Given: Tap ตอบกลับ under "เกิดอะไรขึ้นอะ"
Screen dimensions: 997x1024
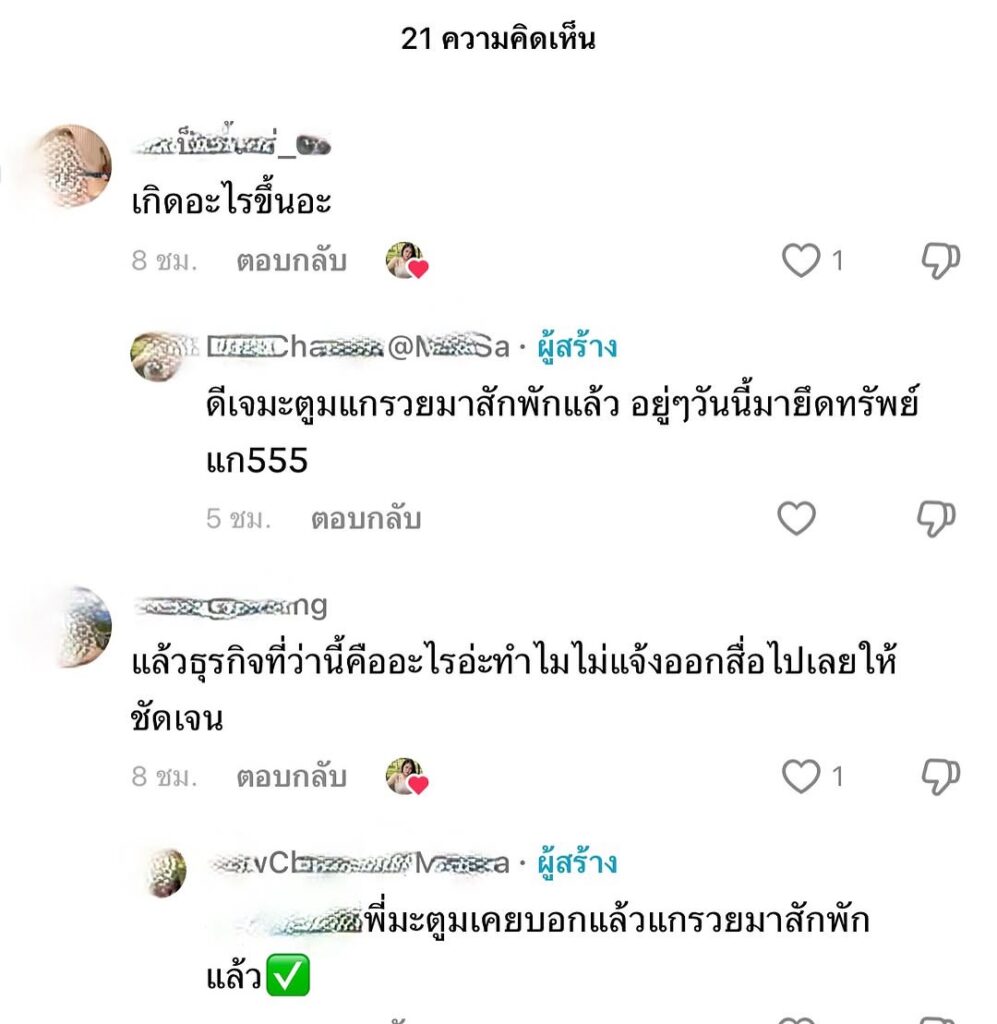Looking at the screenshot, I should click(291, 262).
